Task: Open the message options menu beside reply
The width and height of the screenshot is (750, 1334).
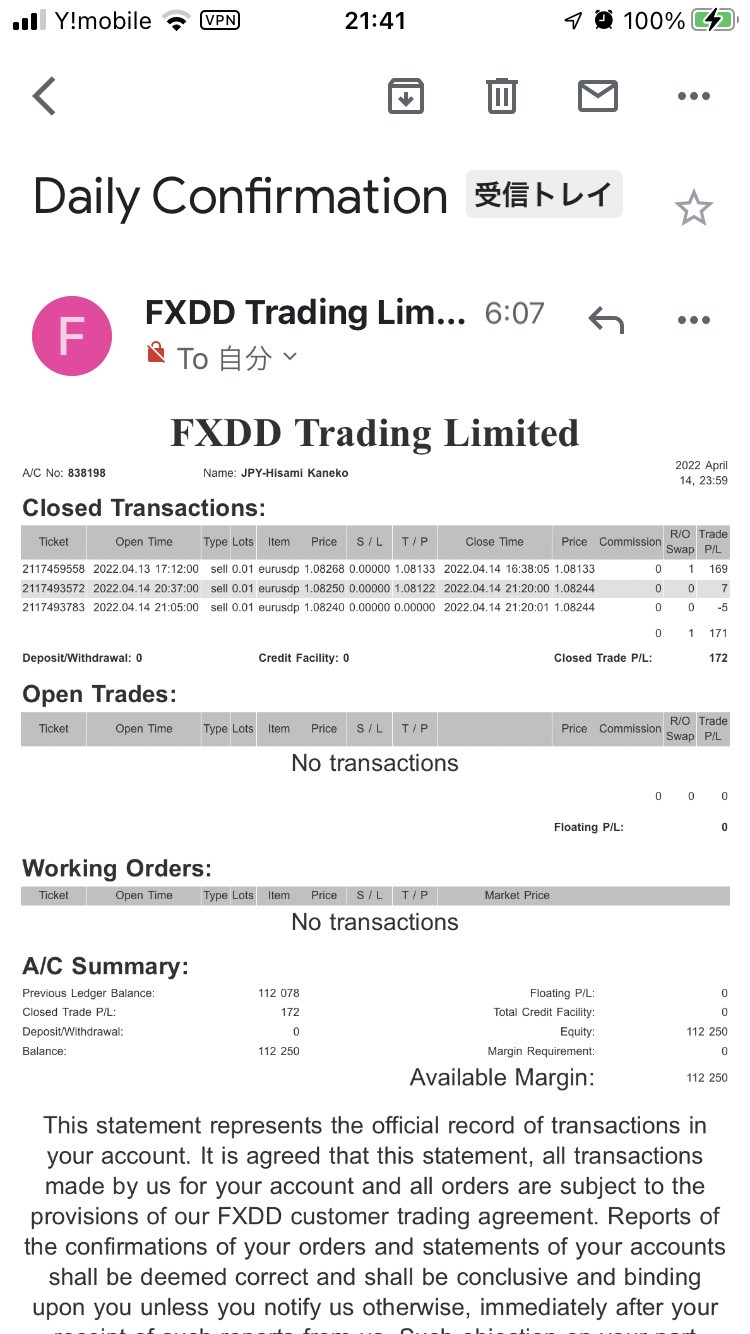Action: (693, 320)
